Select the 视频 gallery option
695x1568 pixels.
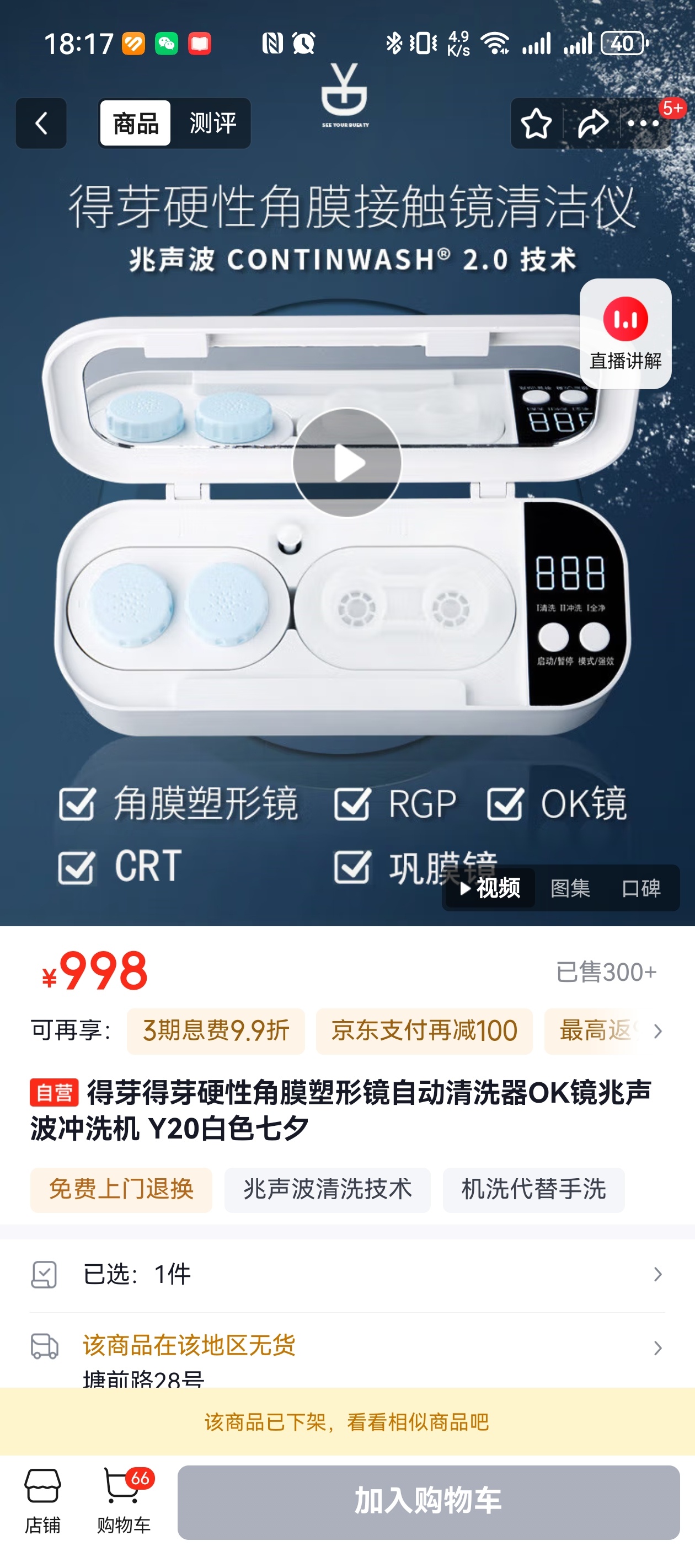click(x=490, y=888)
